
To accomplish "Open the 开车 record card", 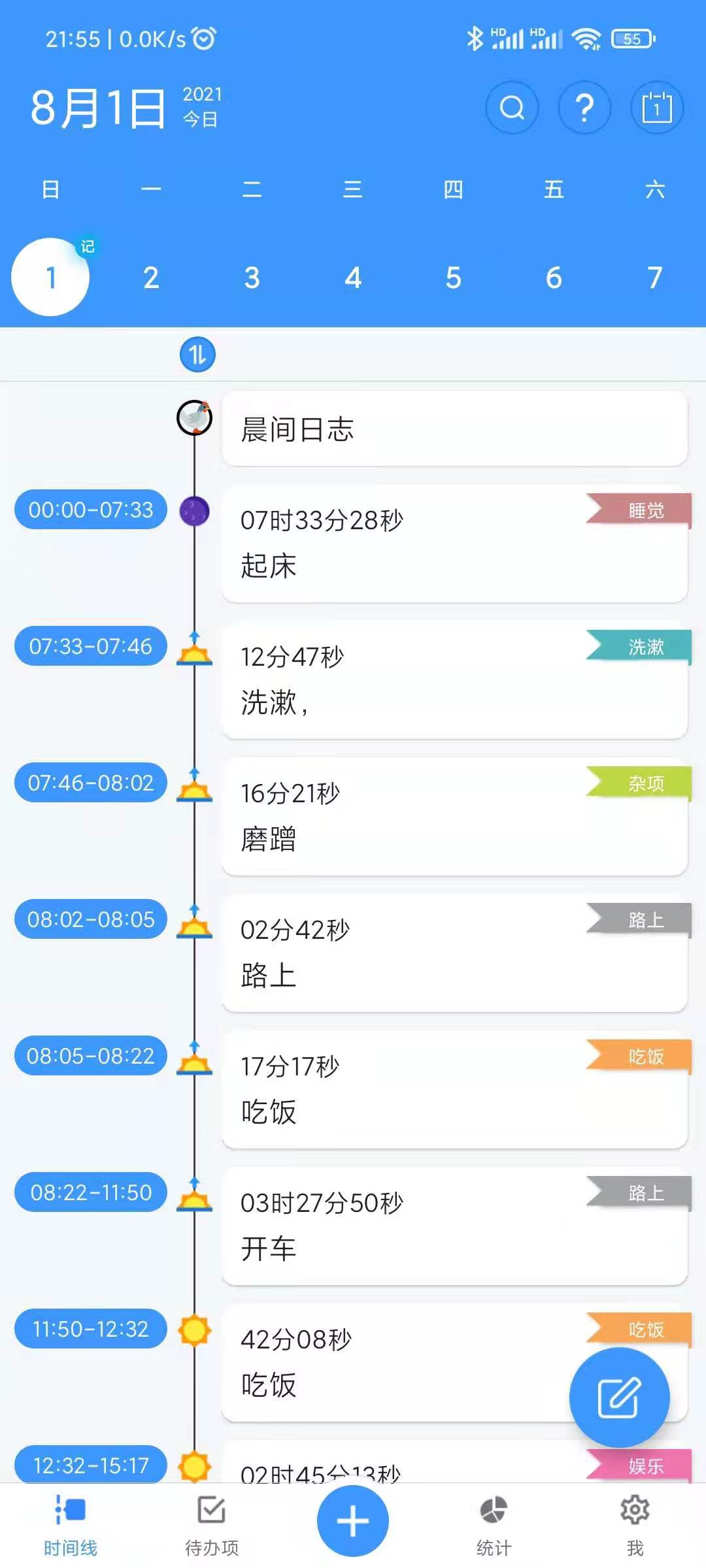I will pos(454,1226).
